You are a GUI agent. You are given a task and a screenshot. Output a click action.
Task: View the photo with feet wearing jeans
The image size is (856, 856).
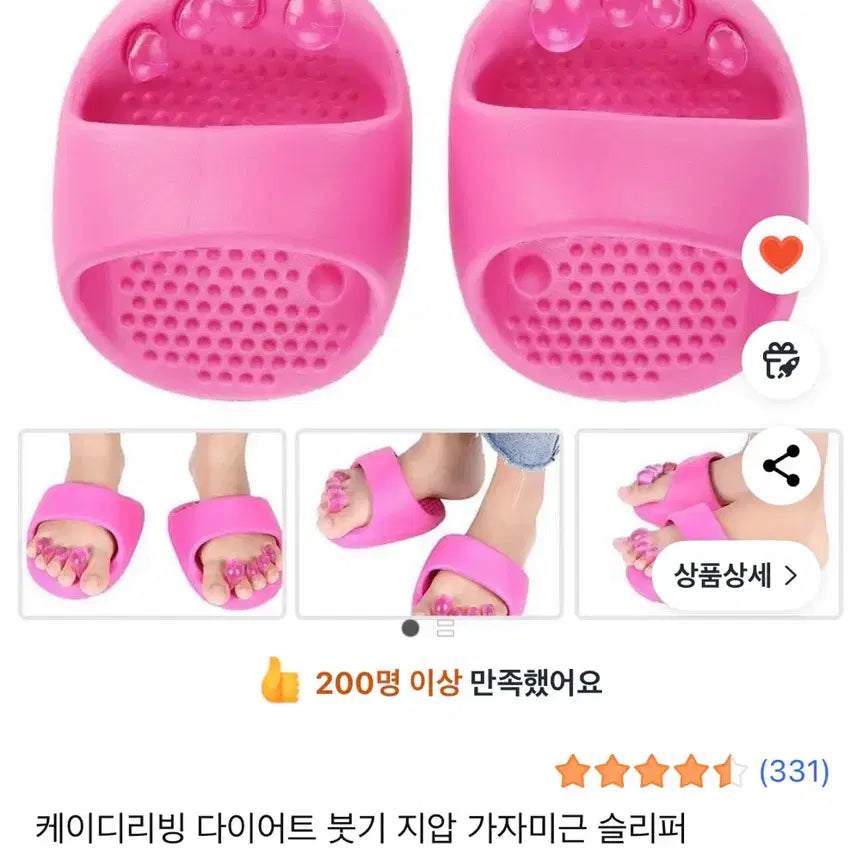[x=429, y=524]
